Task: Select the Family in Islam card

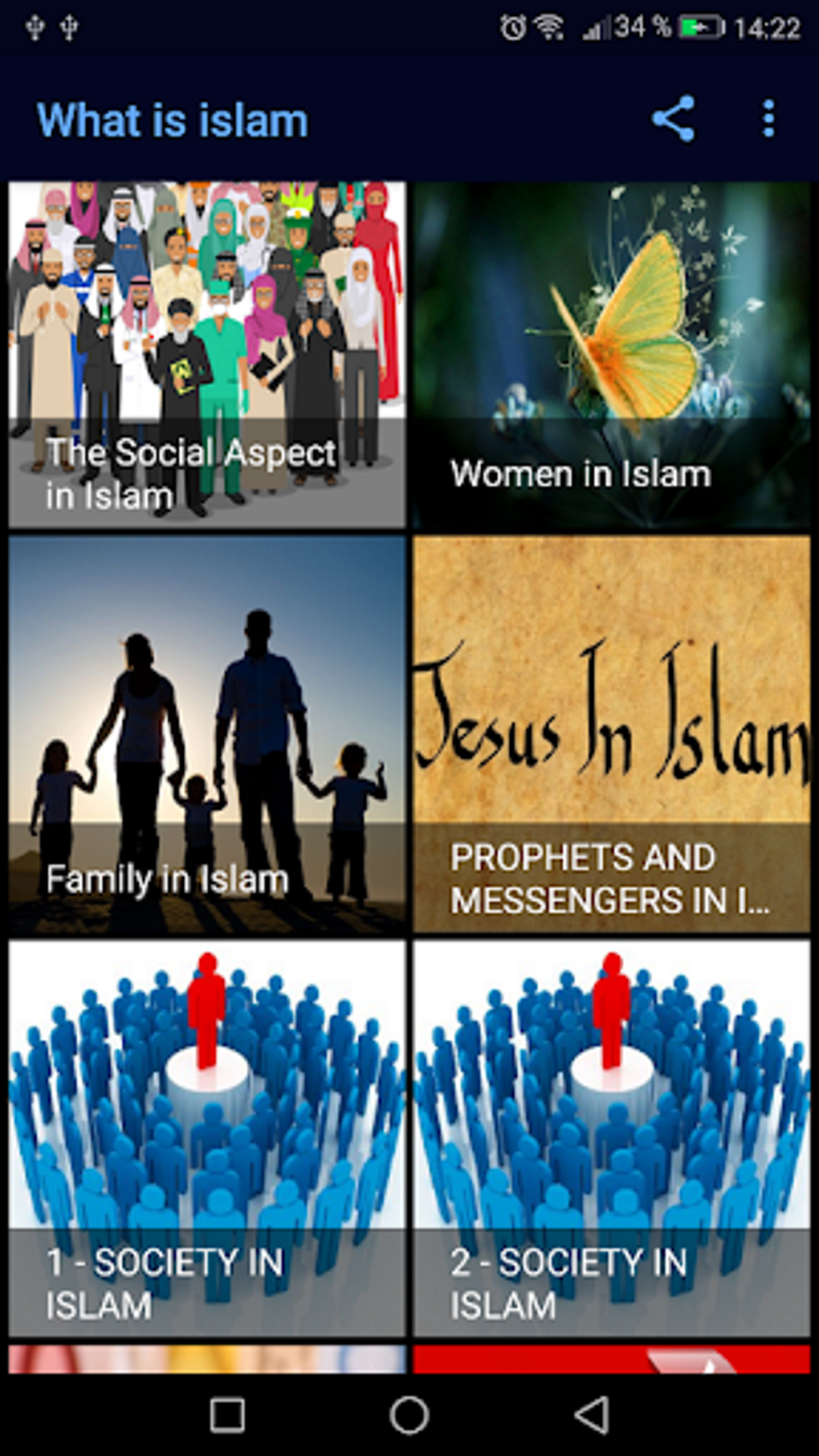Action: click(207, 735)
